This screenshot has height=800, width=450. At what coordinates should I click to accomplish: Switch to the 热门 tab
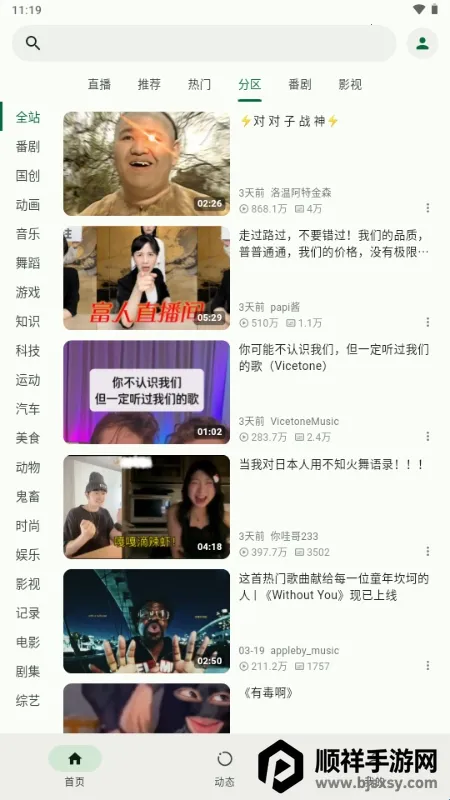pyautogui.click(x=199, y=84)
